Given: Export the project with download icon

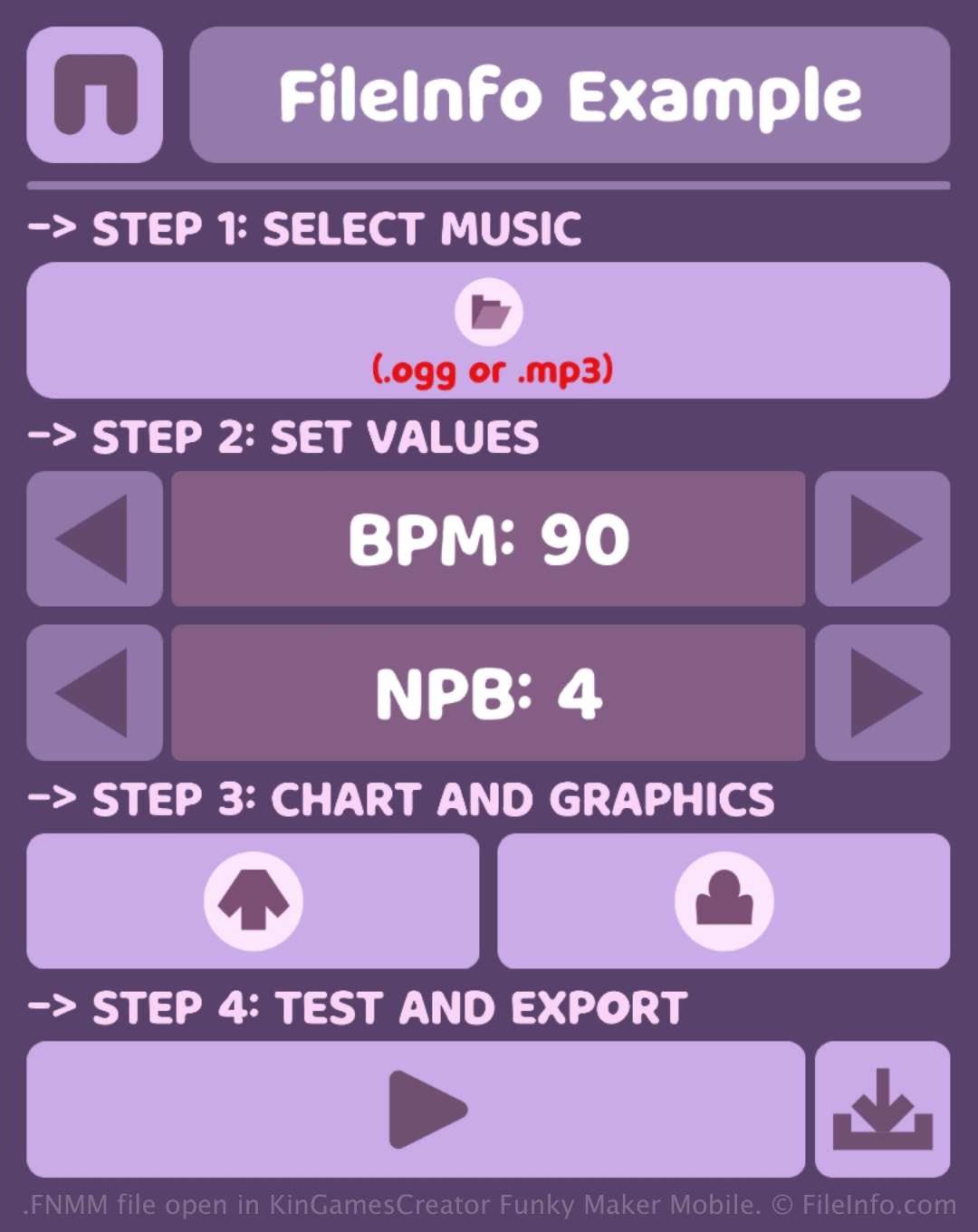Looking at the screenshot, I should click(882, 1110).
